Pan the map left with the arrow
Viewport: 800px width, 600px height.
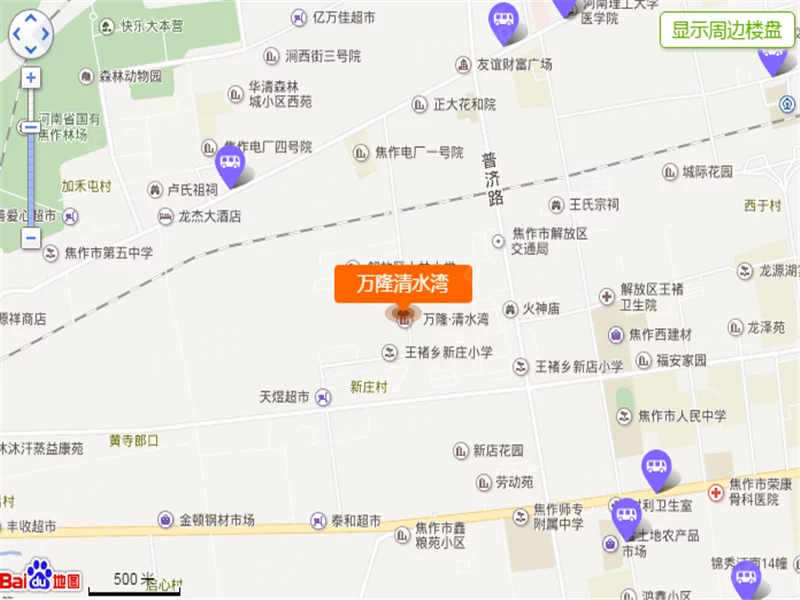pos(16,35)
